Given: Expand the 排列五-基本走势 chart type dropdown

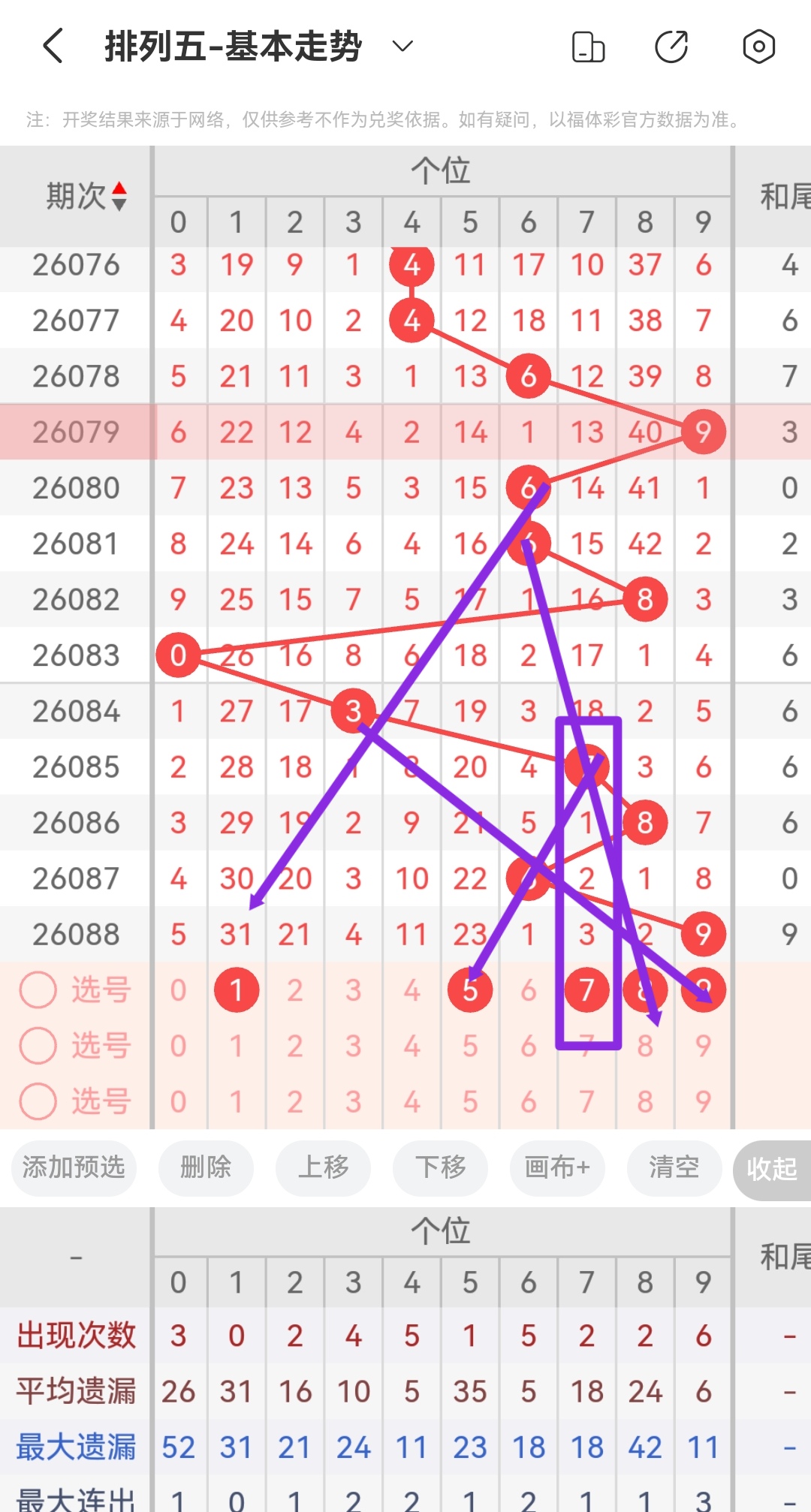Looking at the screenshot, I should pos(402,47).
